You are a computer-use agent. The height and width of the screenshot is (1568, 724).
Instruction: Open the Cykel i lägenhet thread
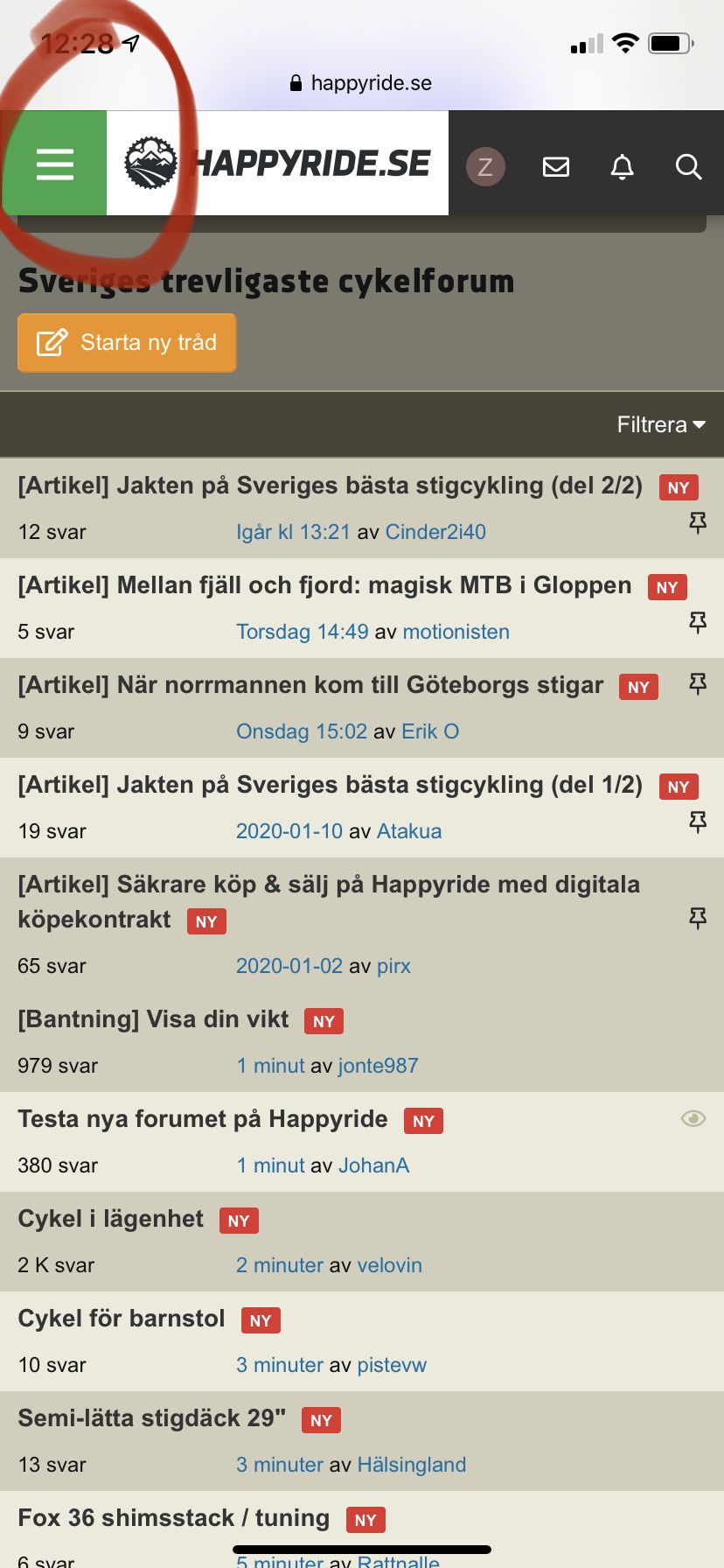tap(110, 1219)
